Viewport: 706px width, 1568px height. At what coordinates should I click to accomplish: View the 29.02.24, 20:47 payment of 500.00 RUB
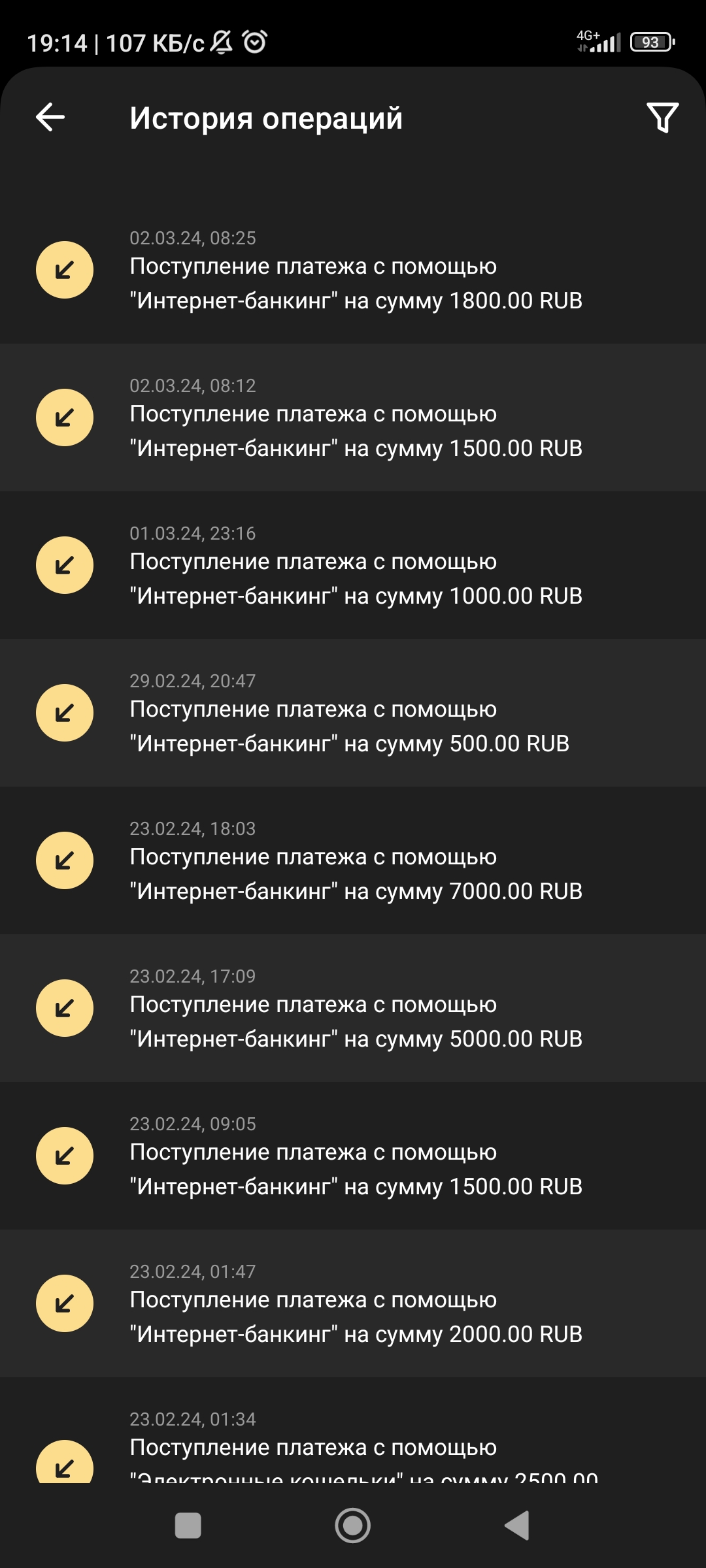353,713
